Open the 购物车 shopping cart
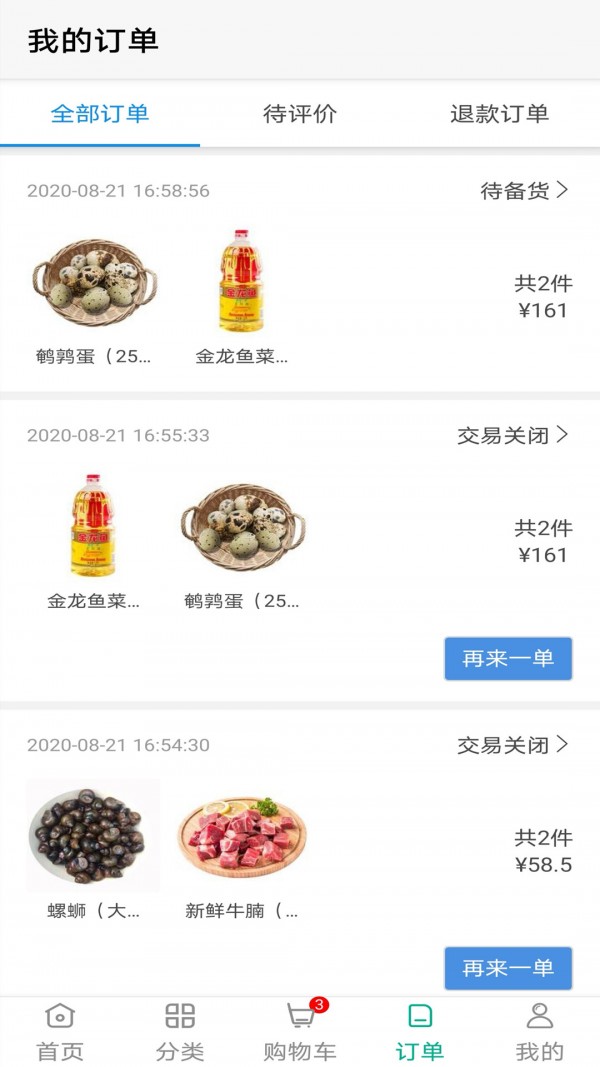600x1067 pixels. click(300, 1032)
